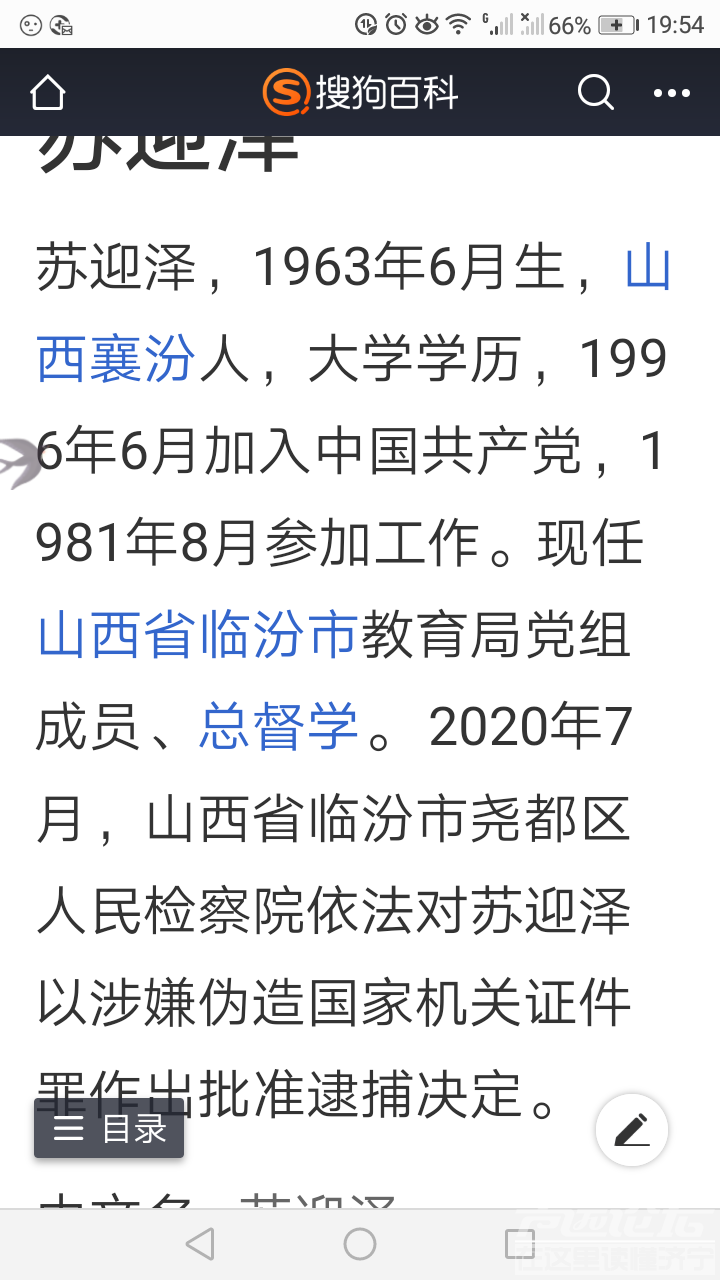Tap the Android home circle button
Screen dimensions: 720x1280
[360, 1245]
